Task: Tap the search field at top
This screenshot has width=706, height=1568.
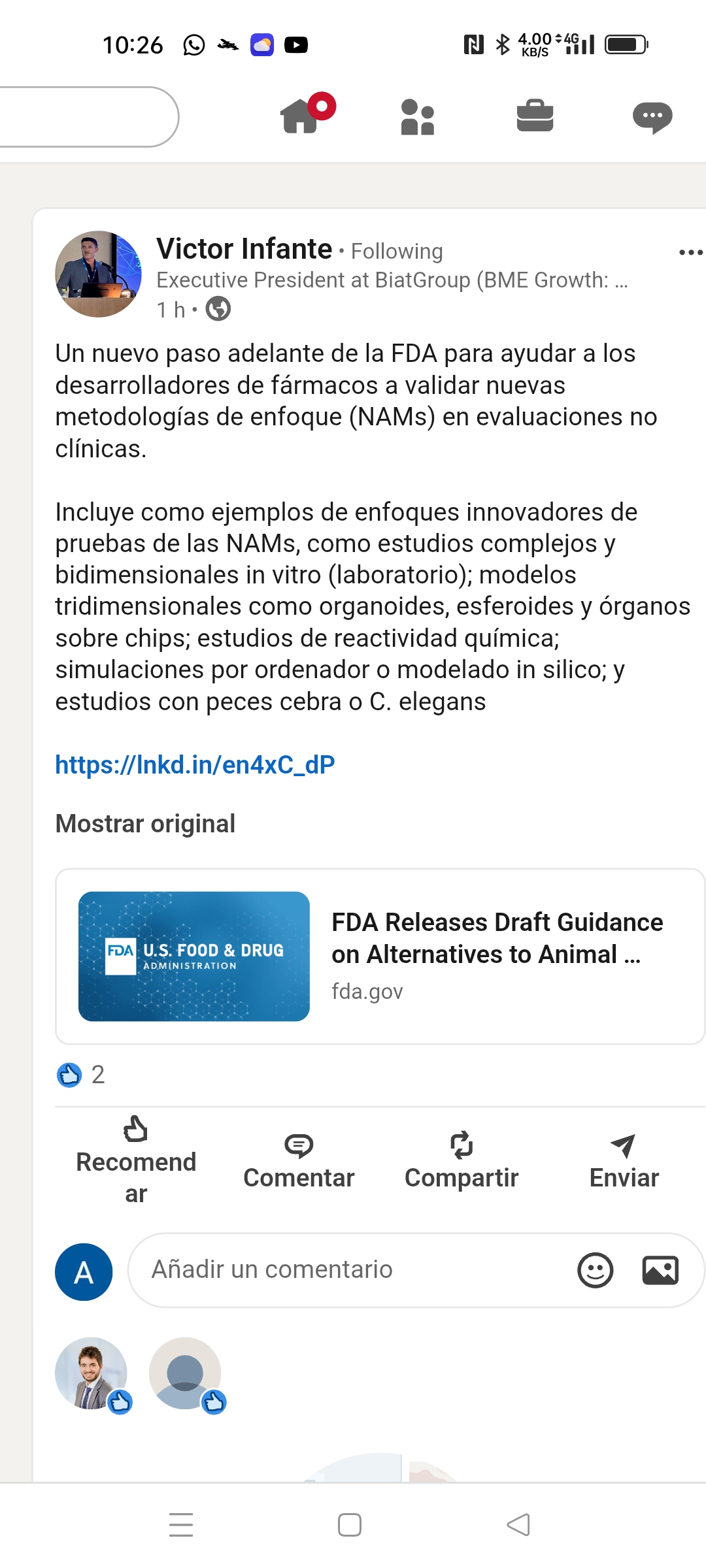Action: pyautogui.click(x=85, y=117)
